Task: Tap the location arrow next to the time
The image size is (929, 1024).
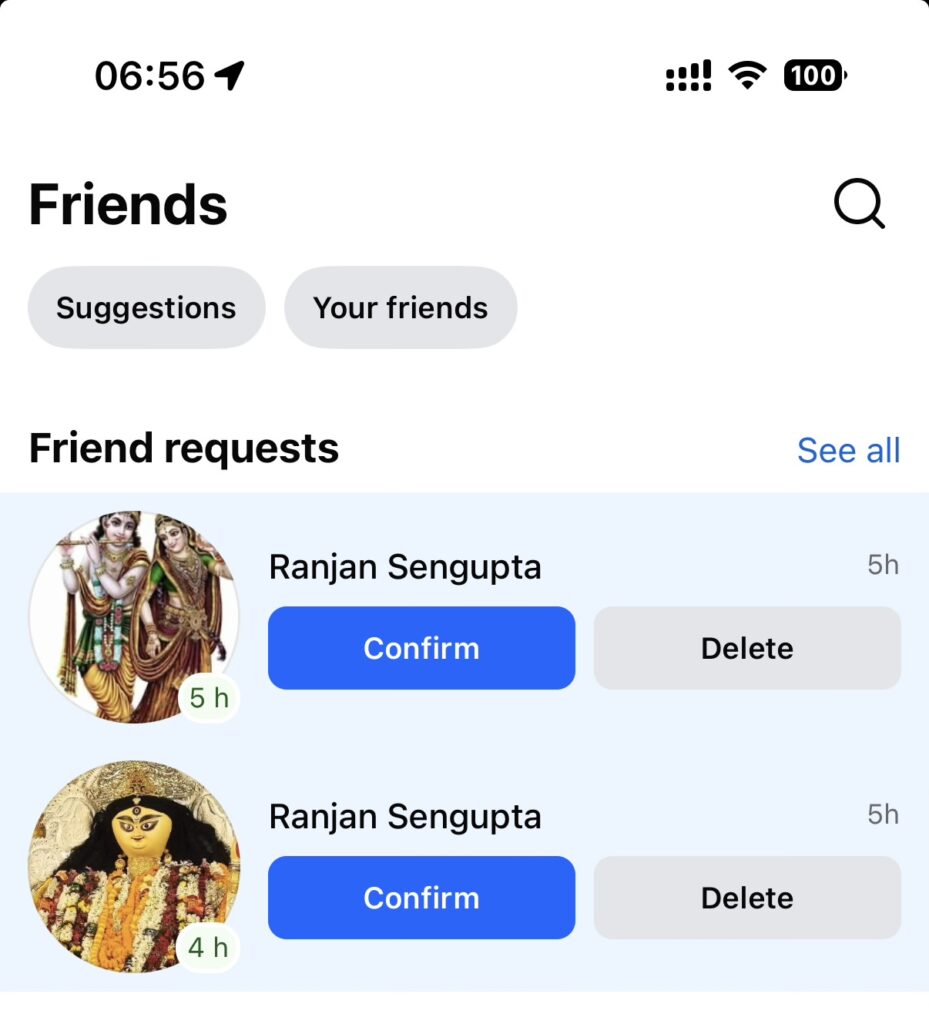Action: pyautogui.click(x=230, y=75)
